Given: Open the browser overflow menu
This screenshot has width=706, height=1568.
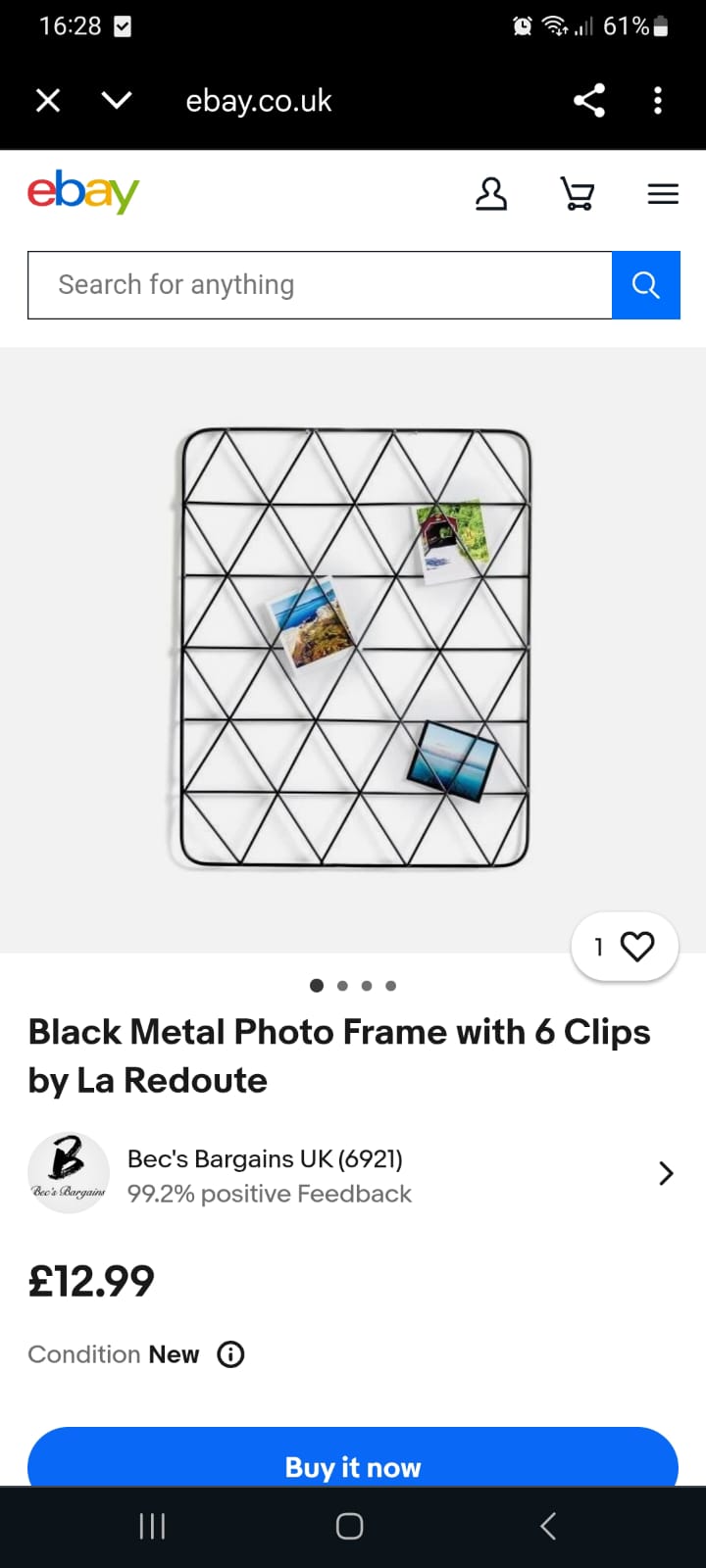Looking at the screenshot, I should pos(658,100).
